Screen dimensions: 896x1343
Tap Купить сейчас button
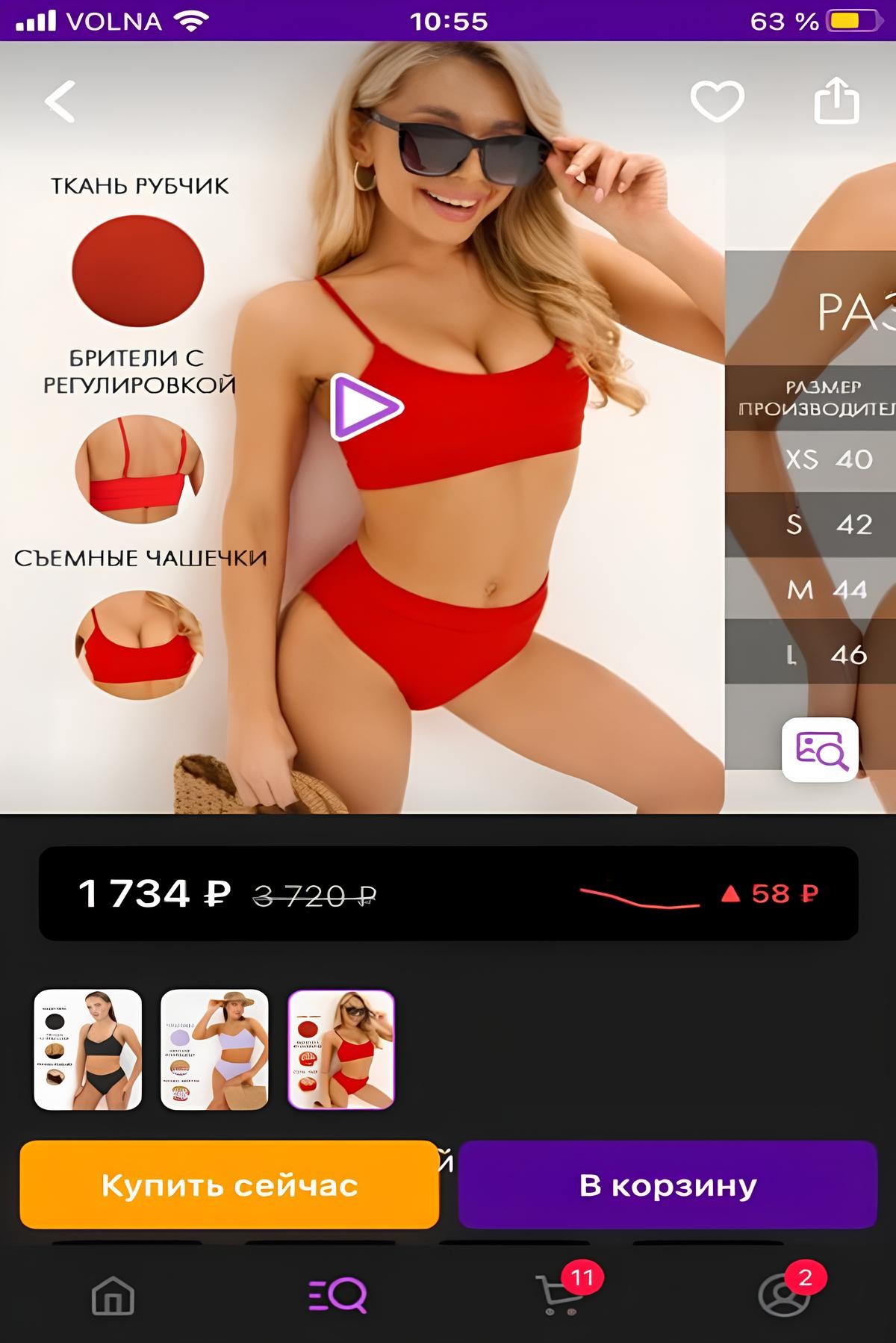pos(229,1185)
